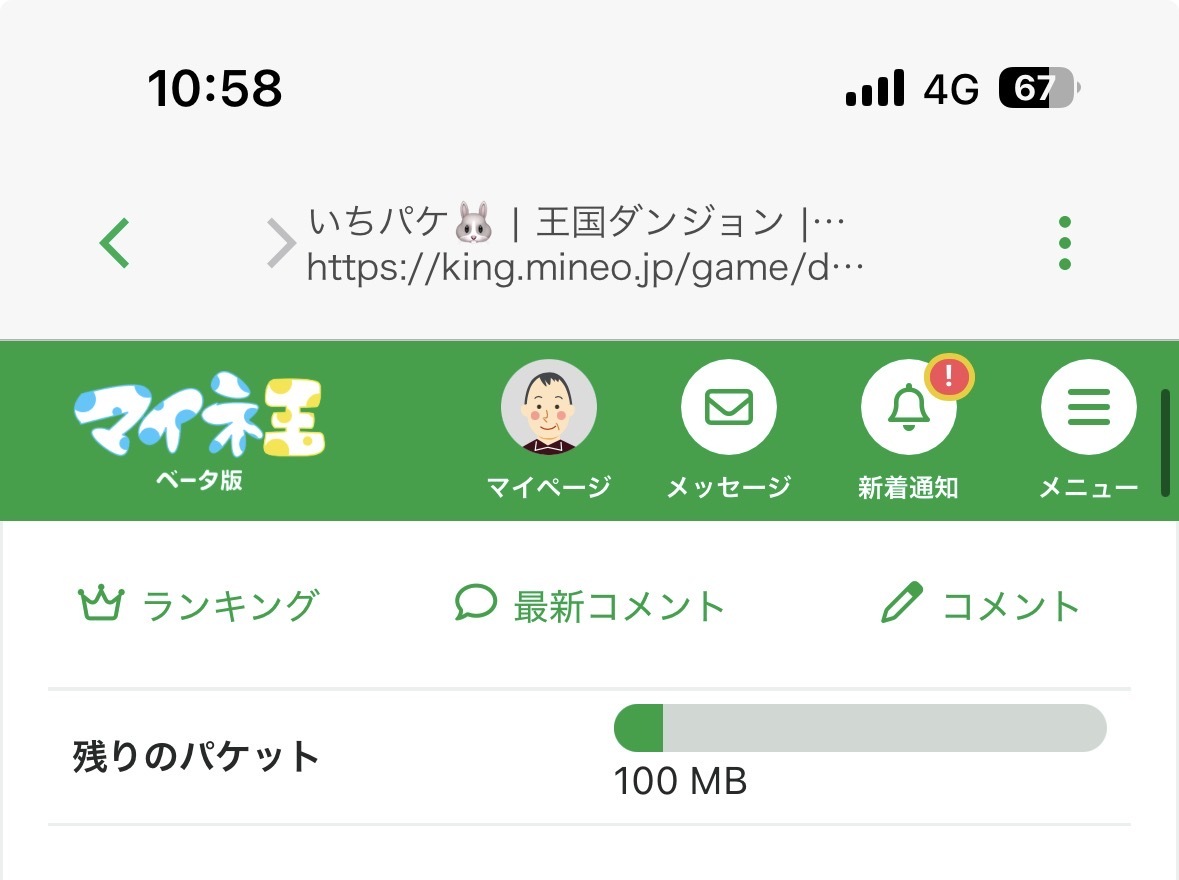Tap the マイネ王 logo to go home
Viewport: 1179px width, 880px height.
pyautogui.click(x=199, y=429)
